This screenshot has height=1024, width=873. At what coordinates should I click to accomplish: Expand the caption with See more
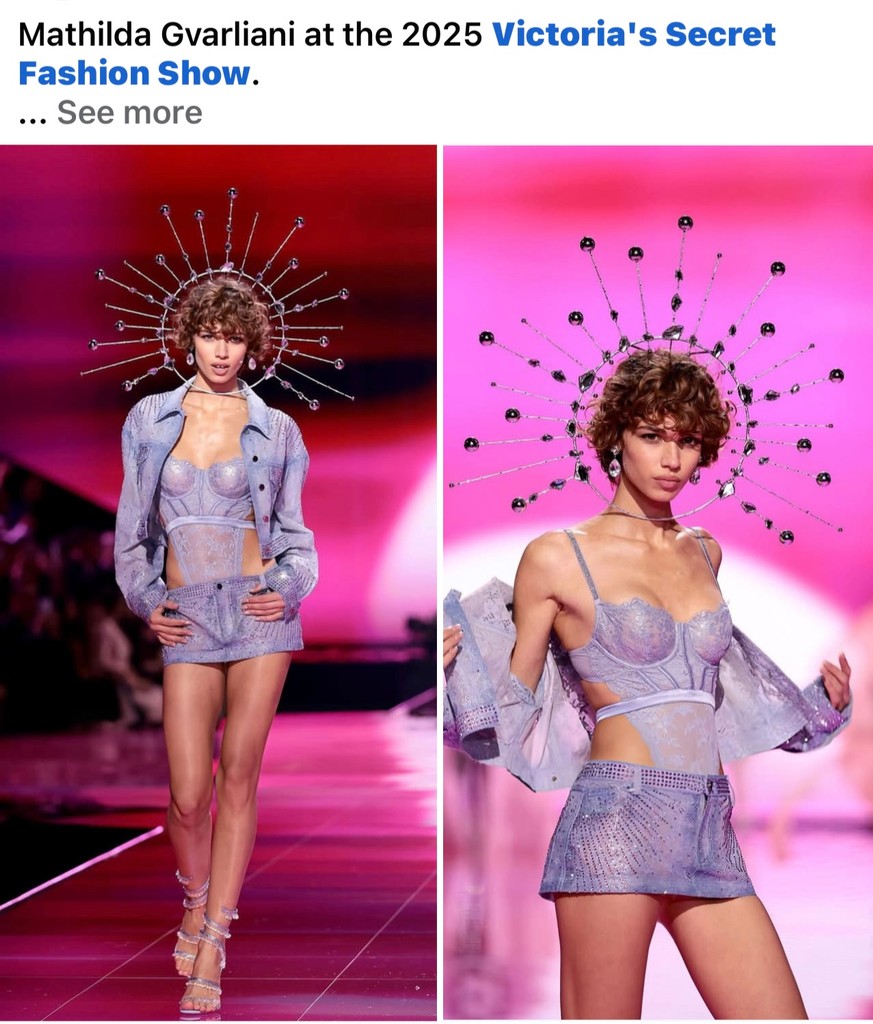point(129,113)
